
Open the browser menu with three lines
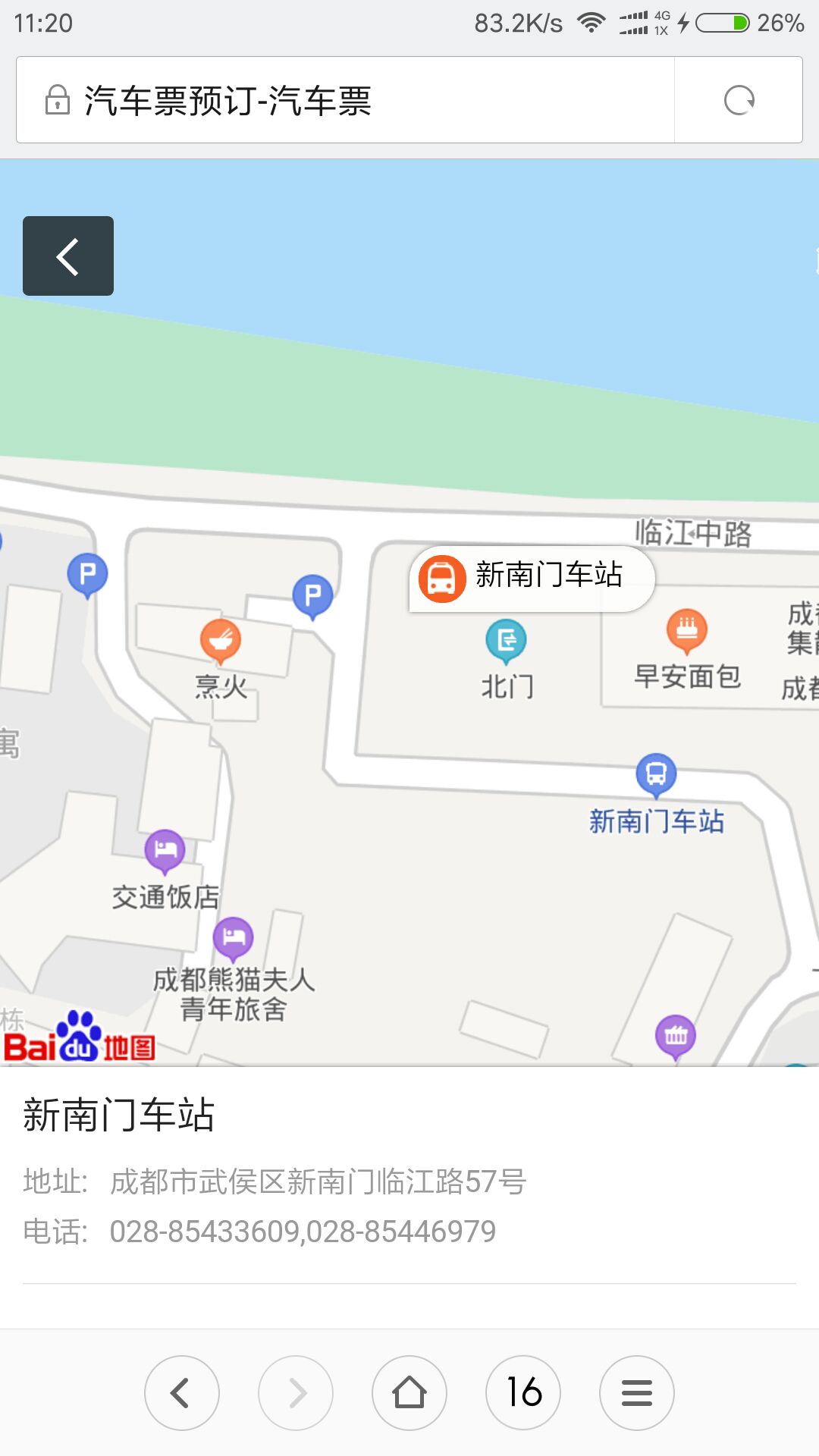[x=637, y=1393]
